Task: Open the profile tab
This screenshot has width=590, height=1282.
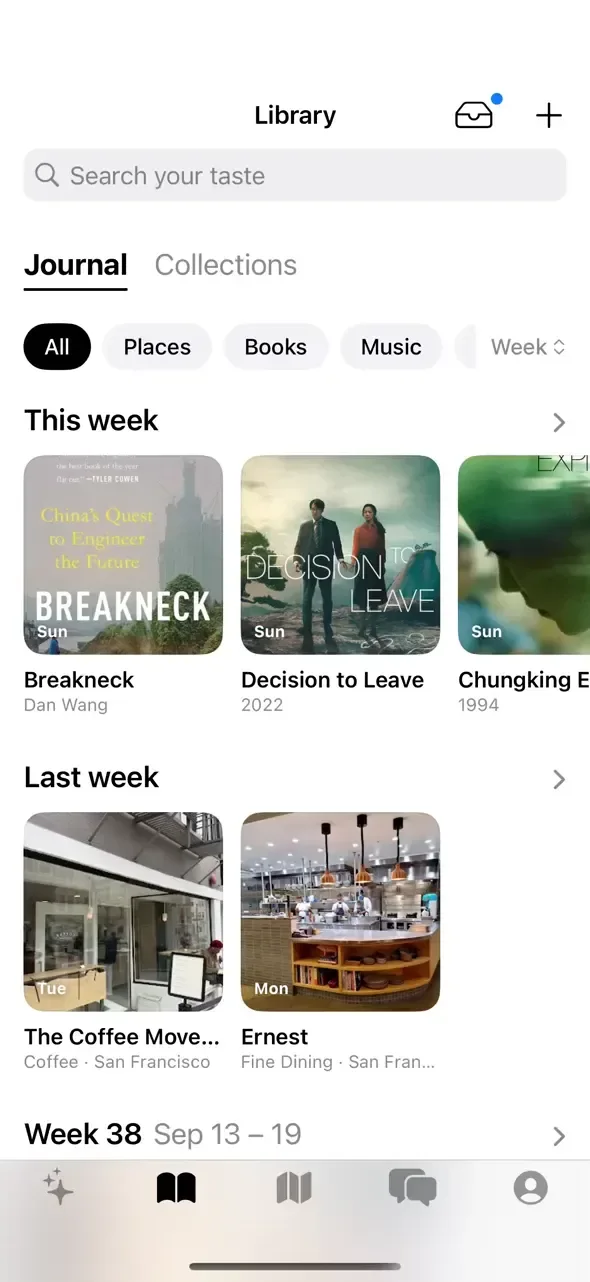Action: point(531,1188)
